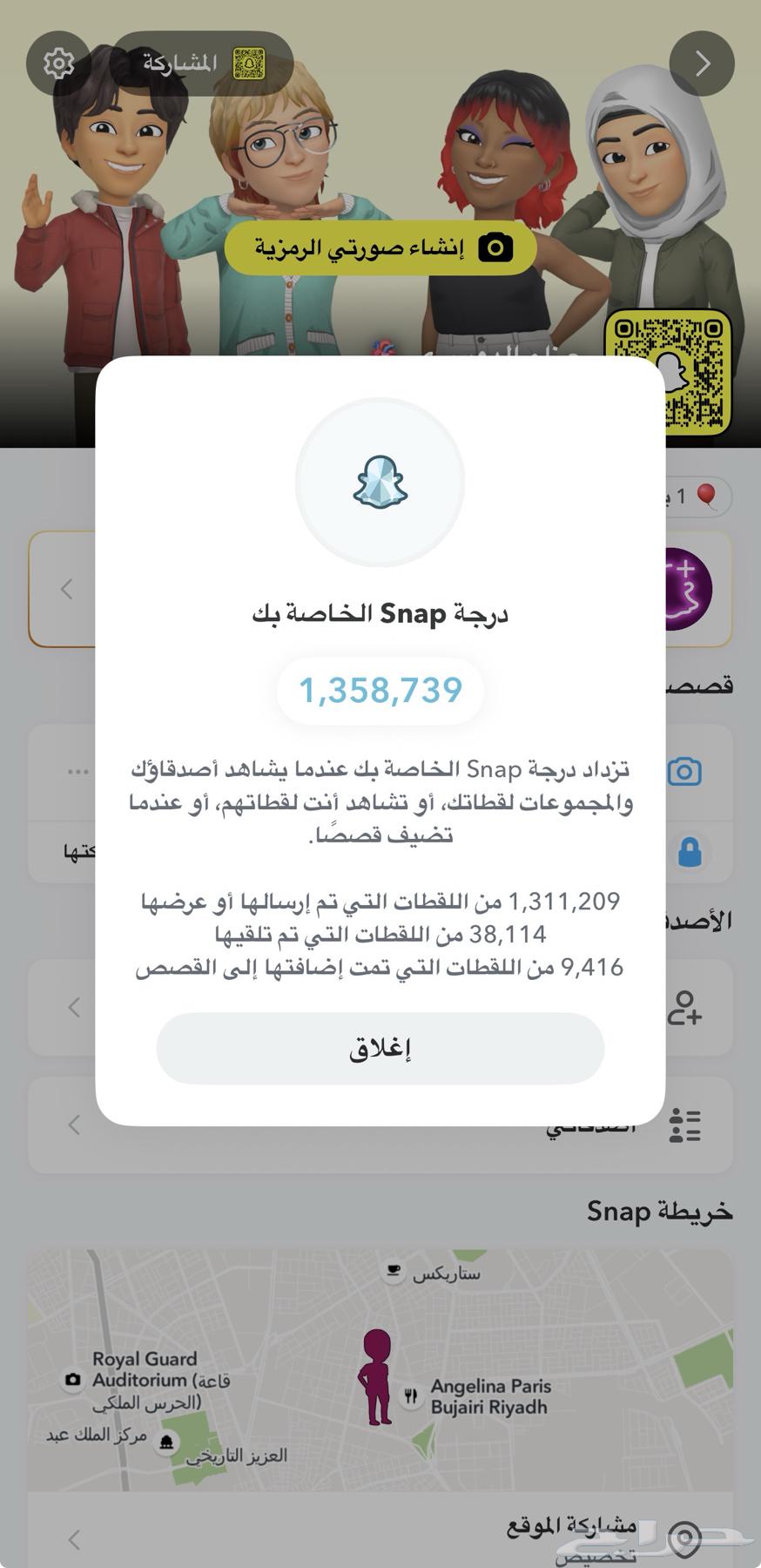This screenshot has height=1568, width=761.
Task: Open the friends list icon
Action: [686, 1124]
